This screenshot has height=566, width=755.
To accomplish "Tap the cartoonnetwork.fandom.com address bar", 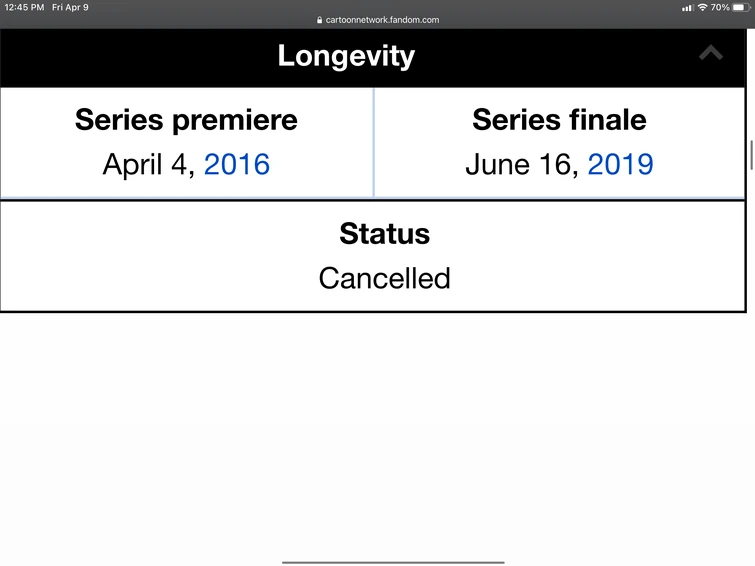I will 377,19.
